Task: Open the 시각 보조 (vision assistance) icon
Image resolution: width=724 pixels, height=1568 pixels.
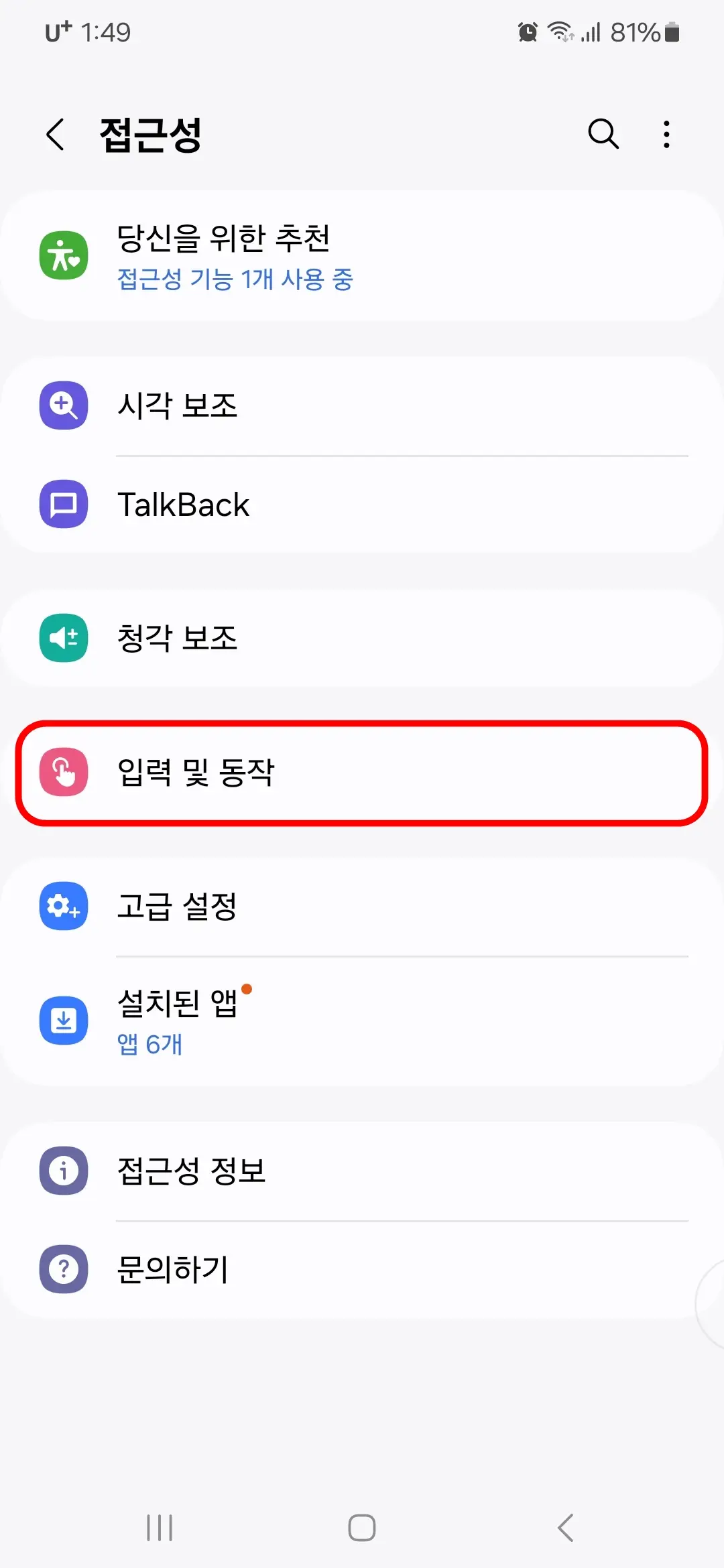Action: [x=63, y=405]
